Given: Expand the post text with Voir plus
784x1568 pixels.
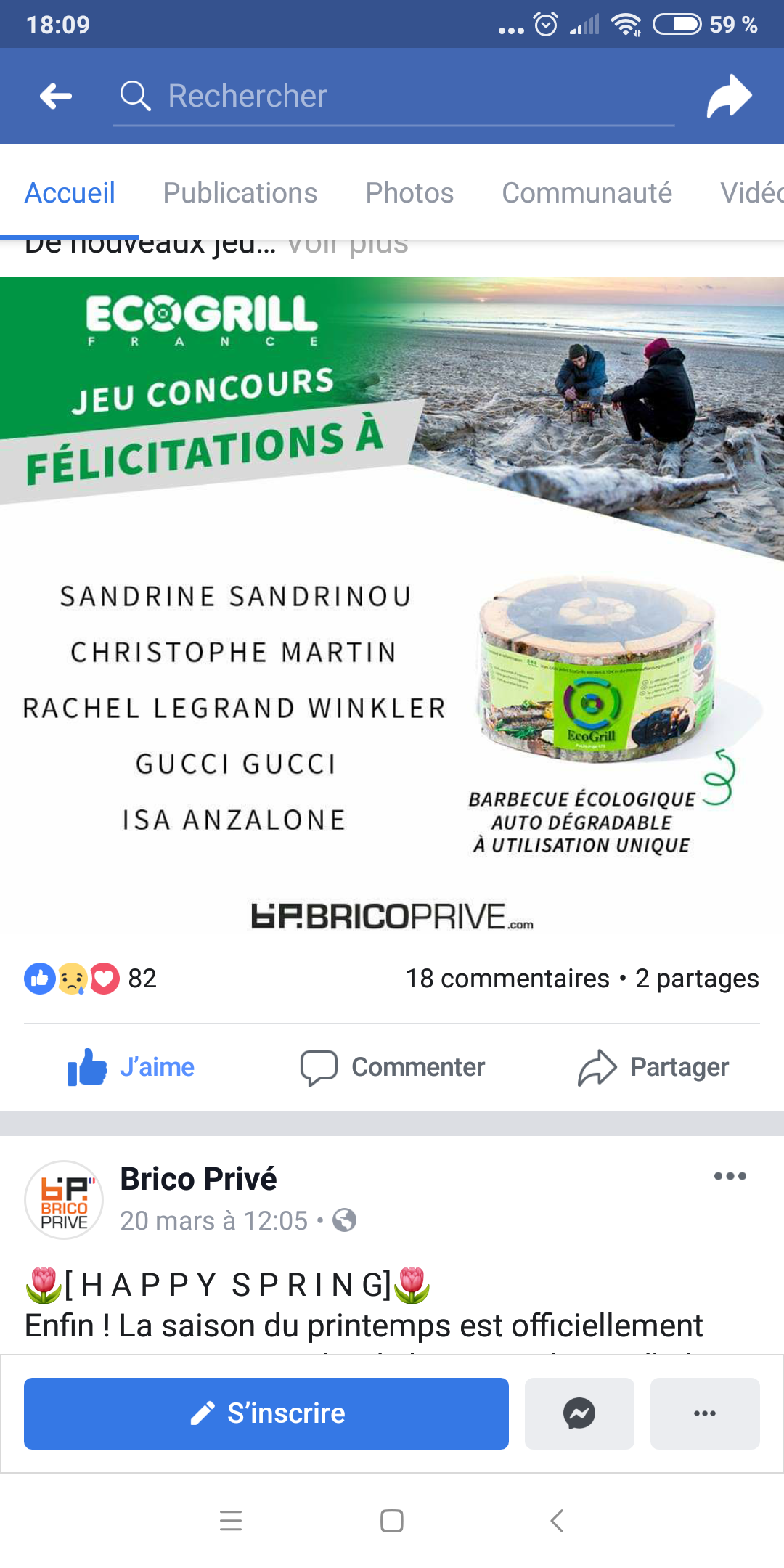Looking at the screenshot, I should tap(348, 247).
